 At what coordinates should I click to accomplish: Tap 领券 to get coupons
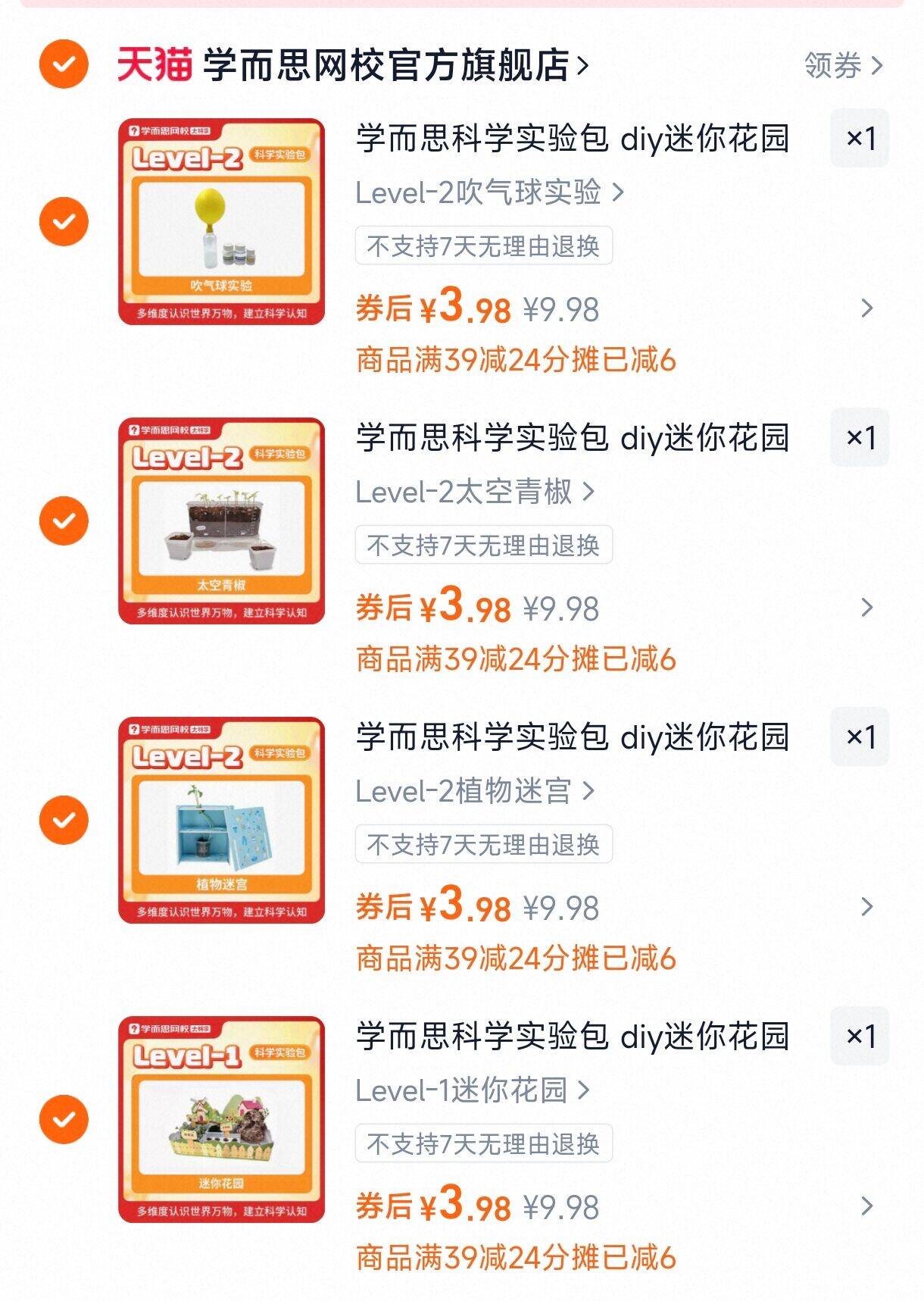pyautogui.click(x=842, y=66)
